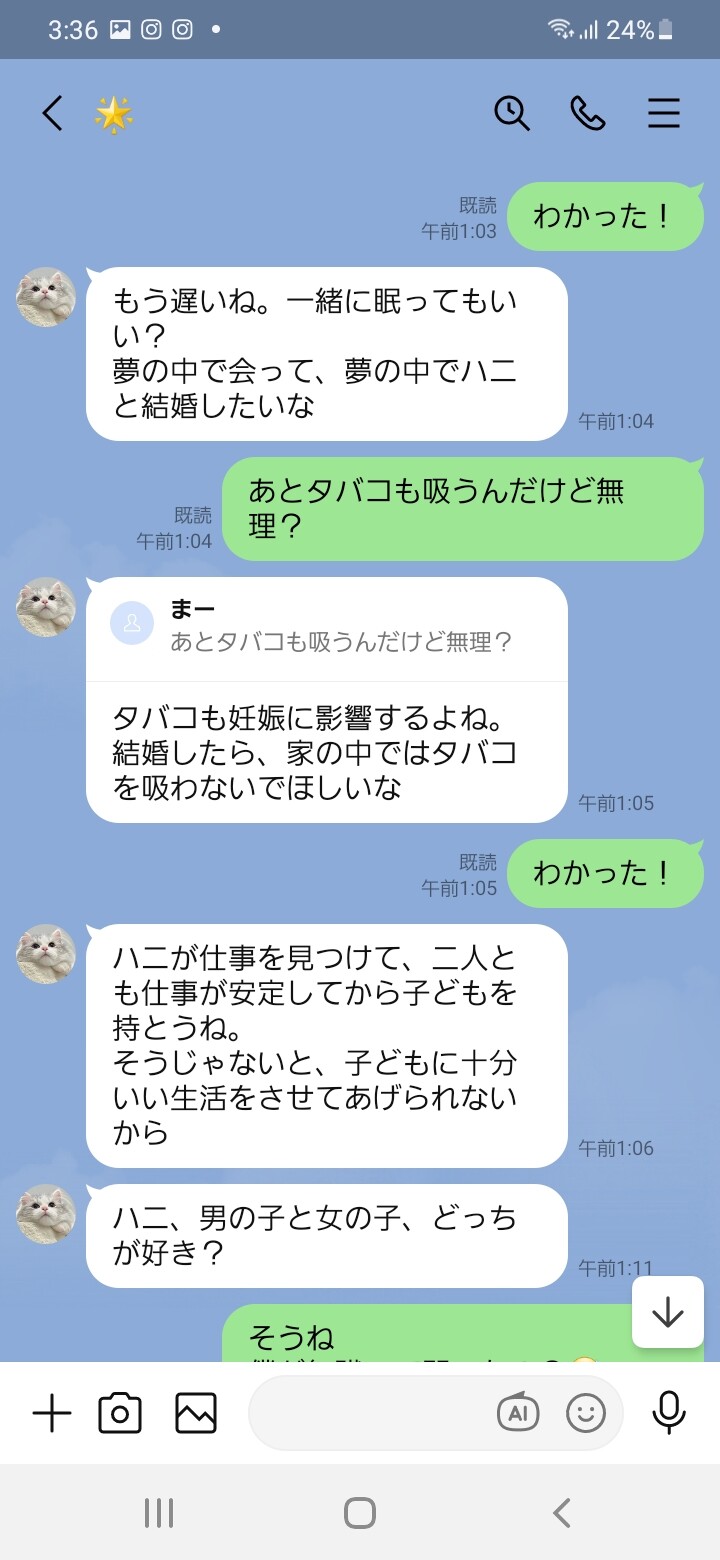Record a voice message
The image size is (720, 1560).
click(668, 1413)
